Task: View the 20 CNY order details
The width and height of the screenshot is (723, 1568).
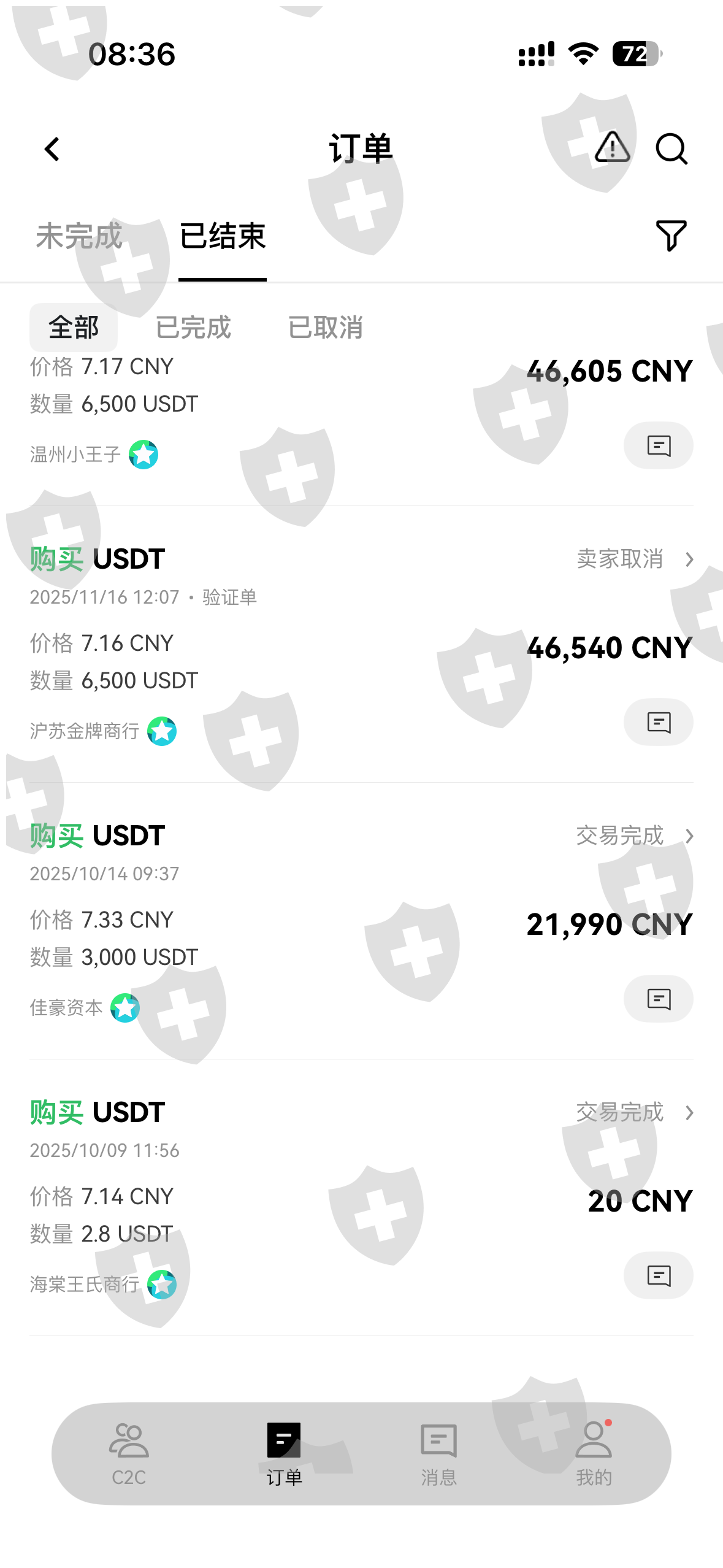Action: click(635, 1113)
